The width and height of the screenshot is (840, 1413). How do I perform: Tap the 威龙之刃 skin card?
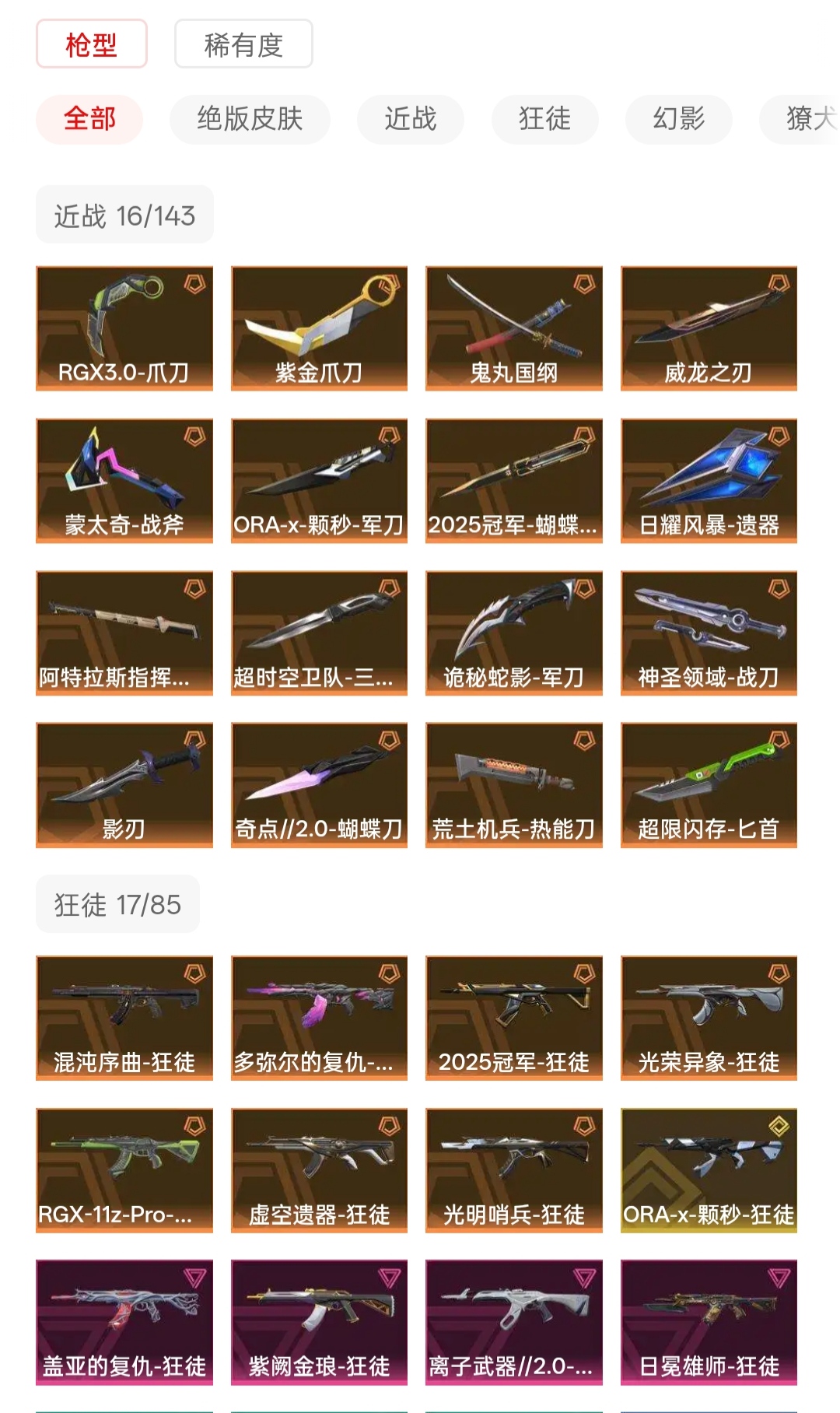(x=709, y=328)
